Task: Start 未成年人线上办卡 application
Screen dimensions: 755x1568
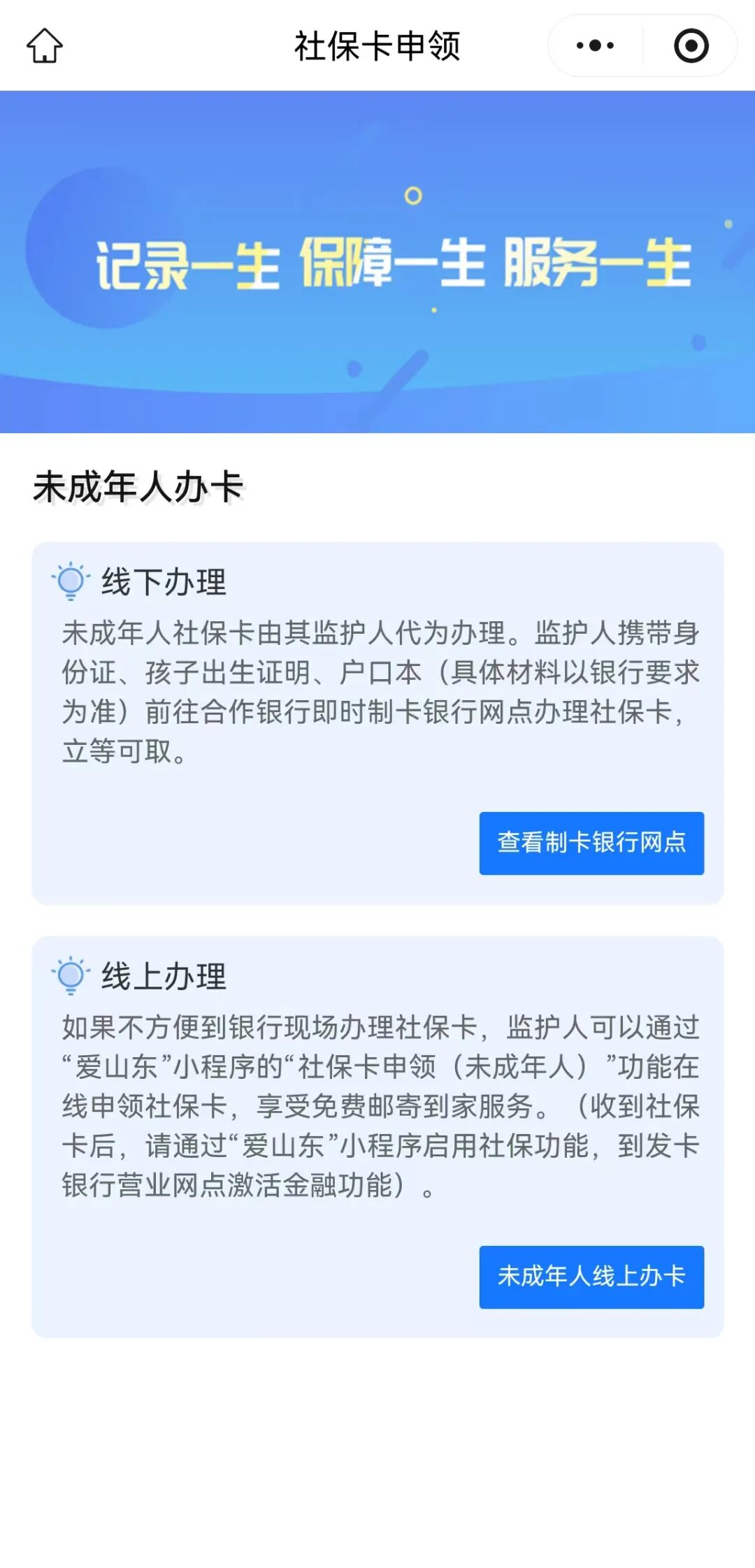Action: click(591, 1277)
